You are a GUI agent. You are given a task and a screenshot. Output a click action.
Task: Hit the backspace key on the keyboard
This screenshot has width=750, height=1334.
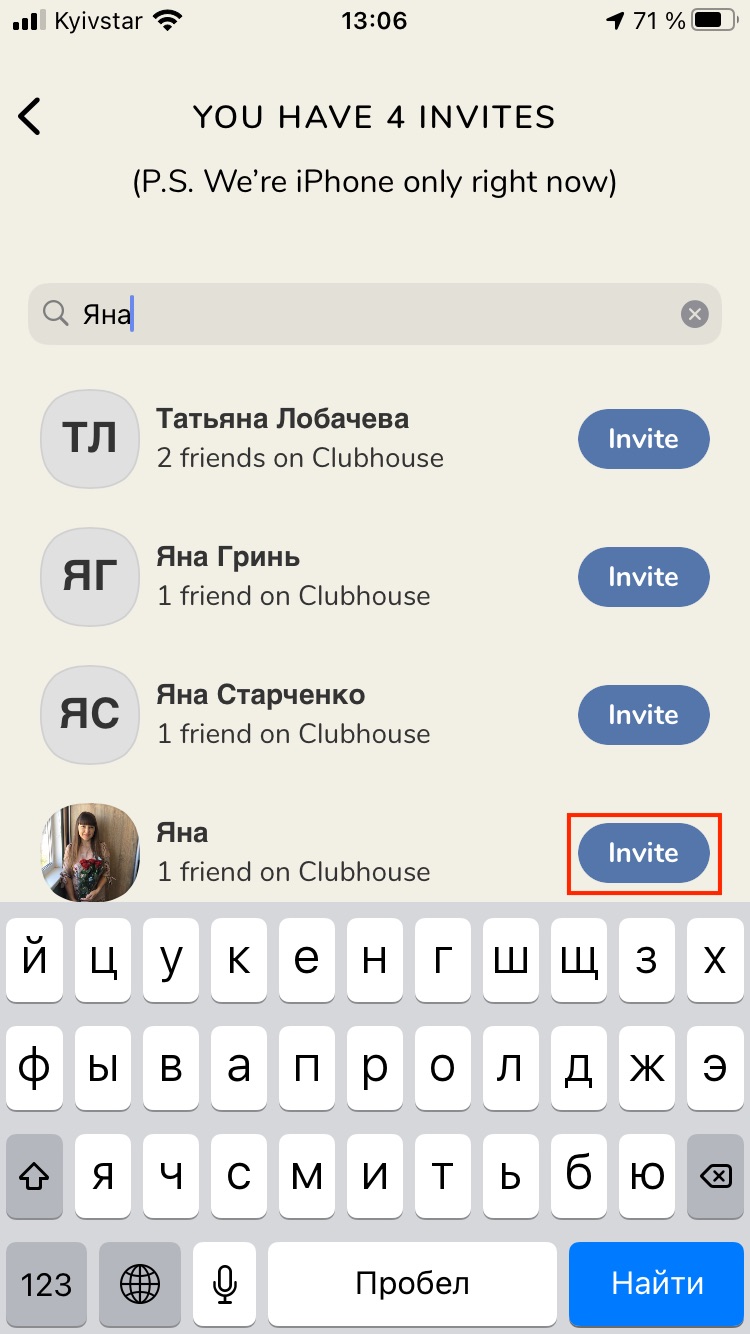click(715, 1176)
